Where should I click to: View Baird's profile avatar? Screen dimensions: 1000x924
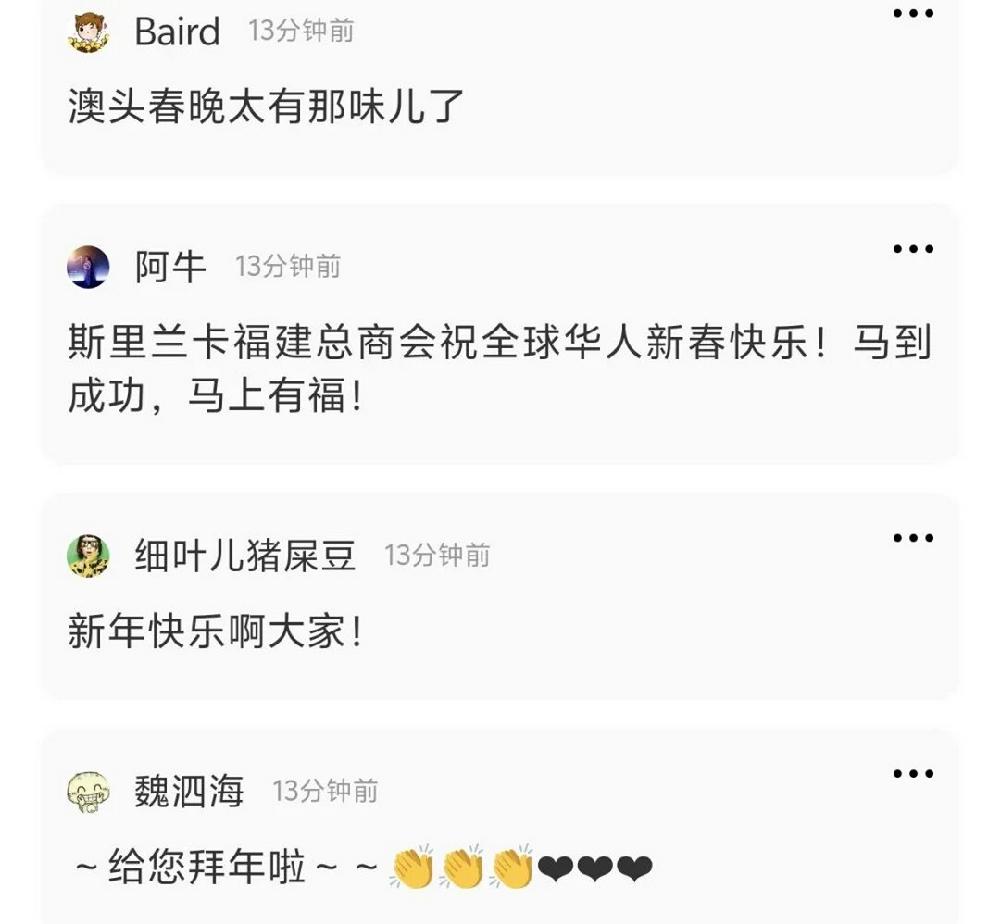coord(88,32)
